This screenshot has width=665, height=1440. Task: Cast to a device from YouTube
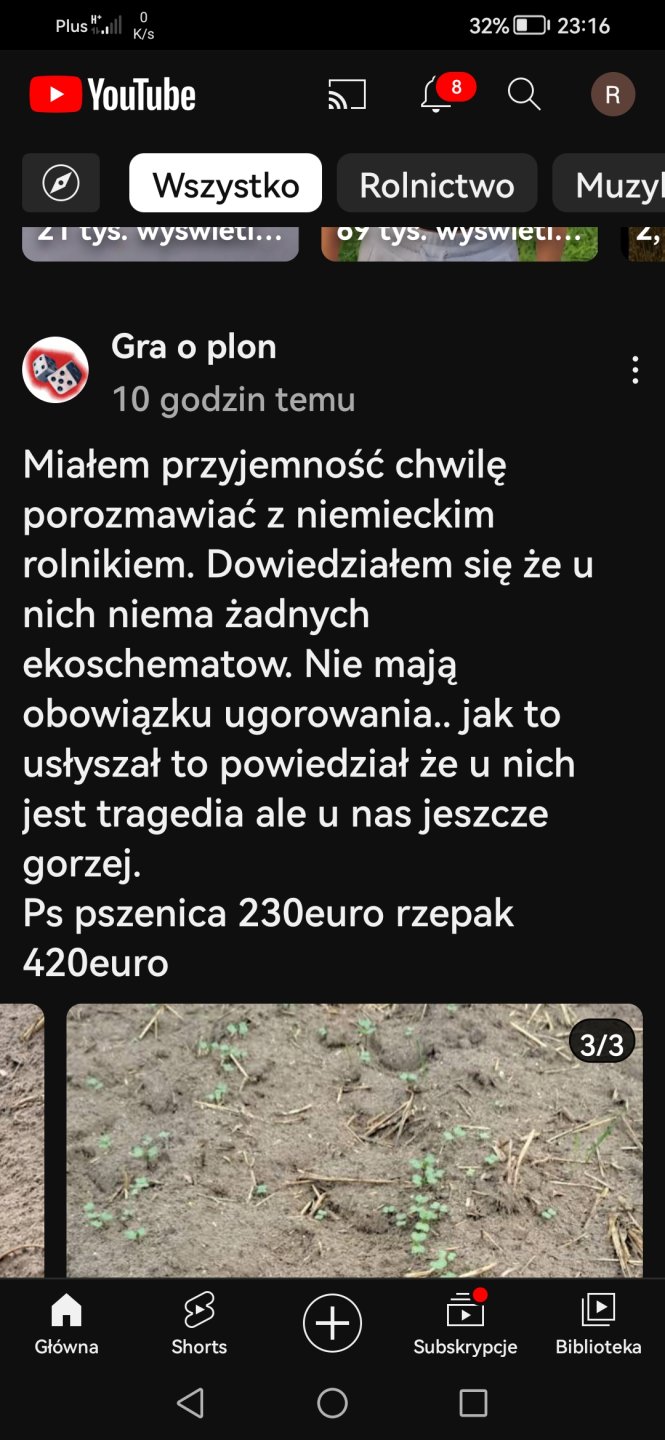coord(346,95)
